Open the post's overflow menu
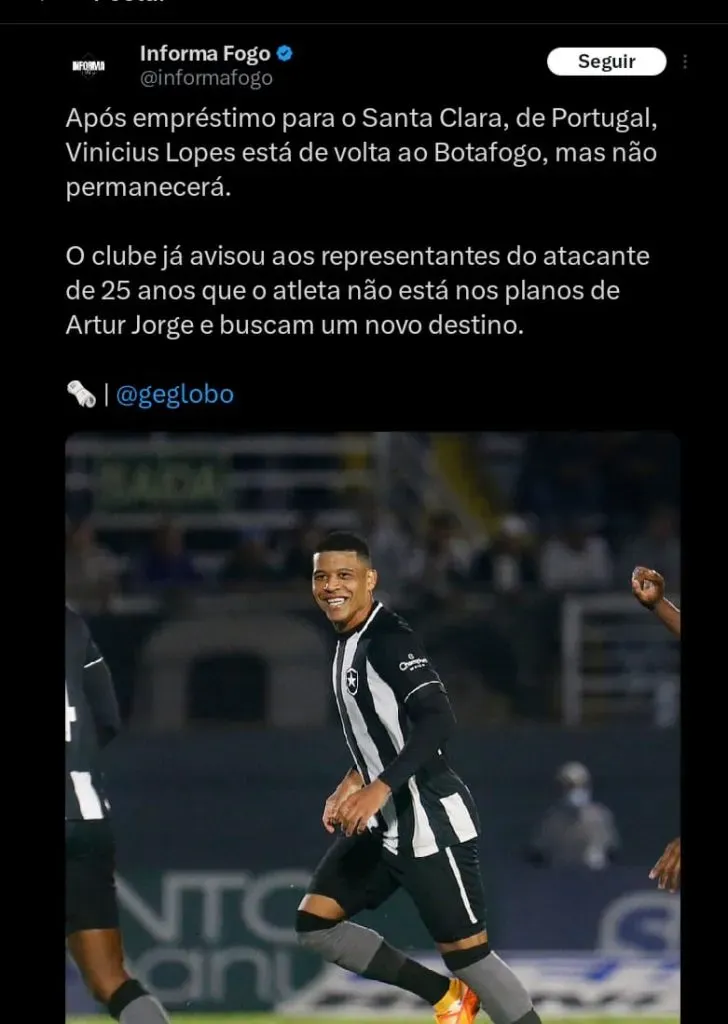Viewport: 728px width, 1024px height. 685,62
